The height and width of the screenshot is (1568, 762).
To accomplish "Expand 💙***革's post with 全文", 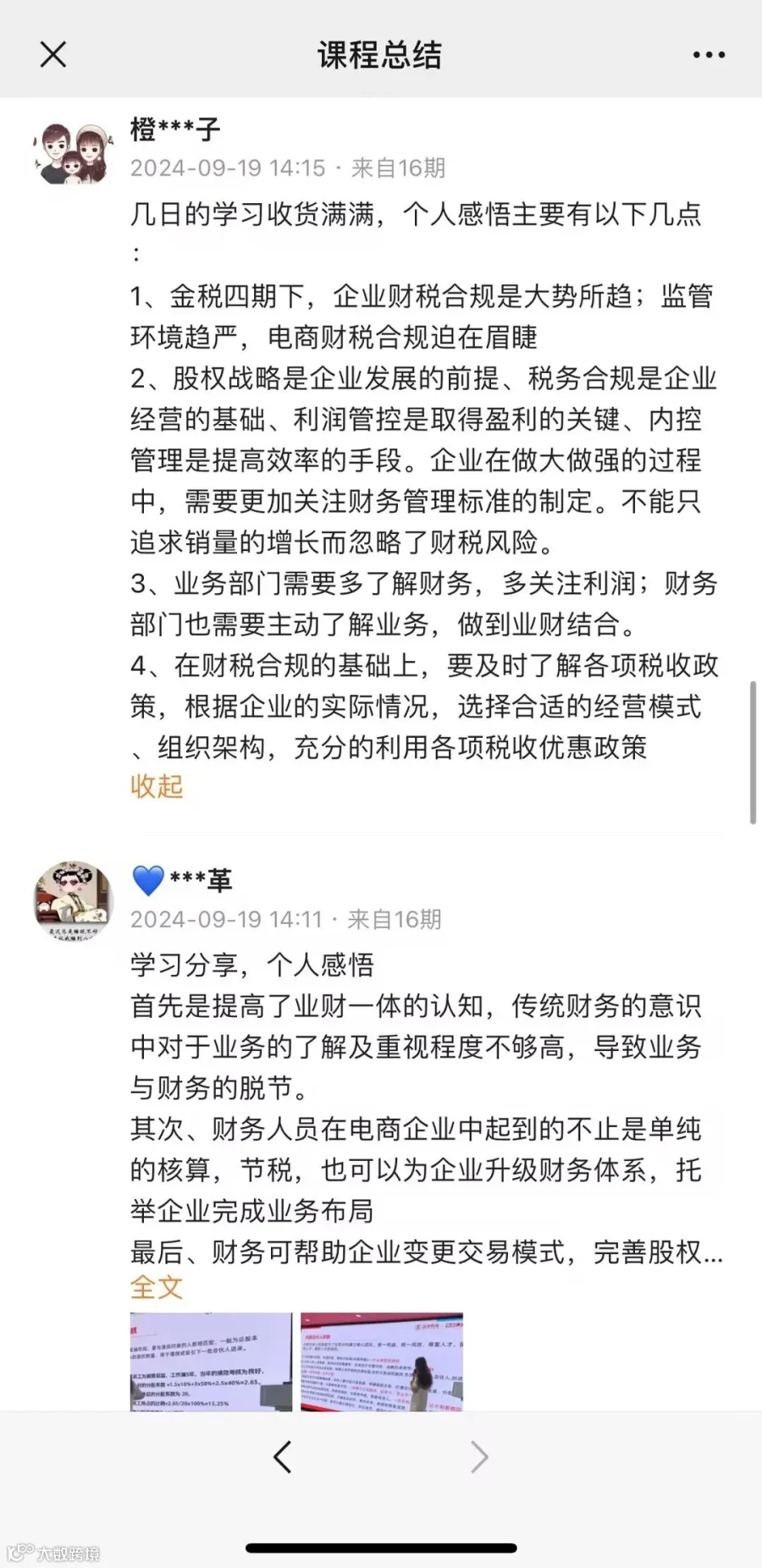I will (x=157, y=1287).
